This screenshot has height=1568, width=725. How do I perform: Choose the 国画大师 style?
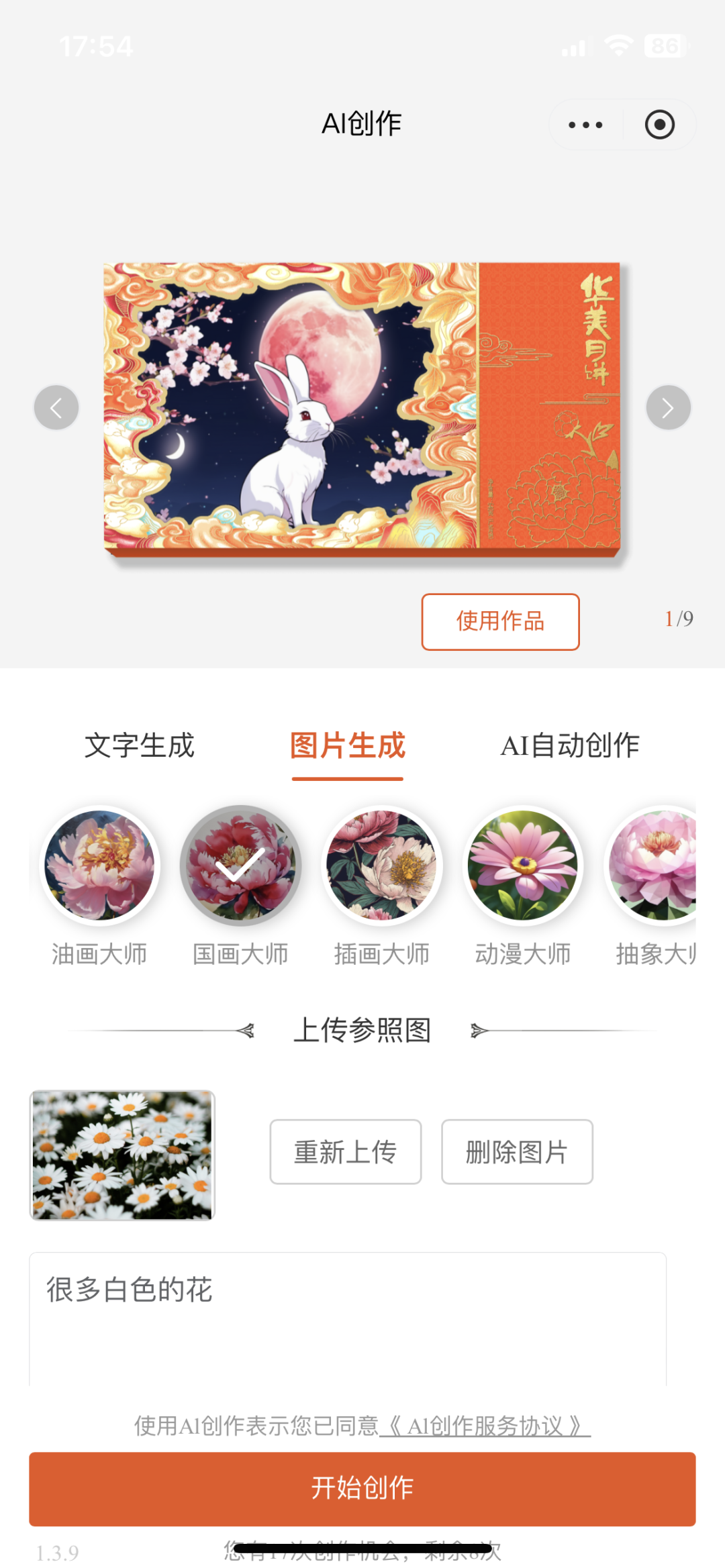(x=240, y=866)
